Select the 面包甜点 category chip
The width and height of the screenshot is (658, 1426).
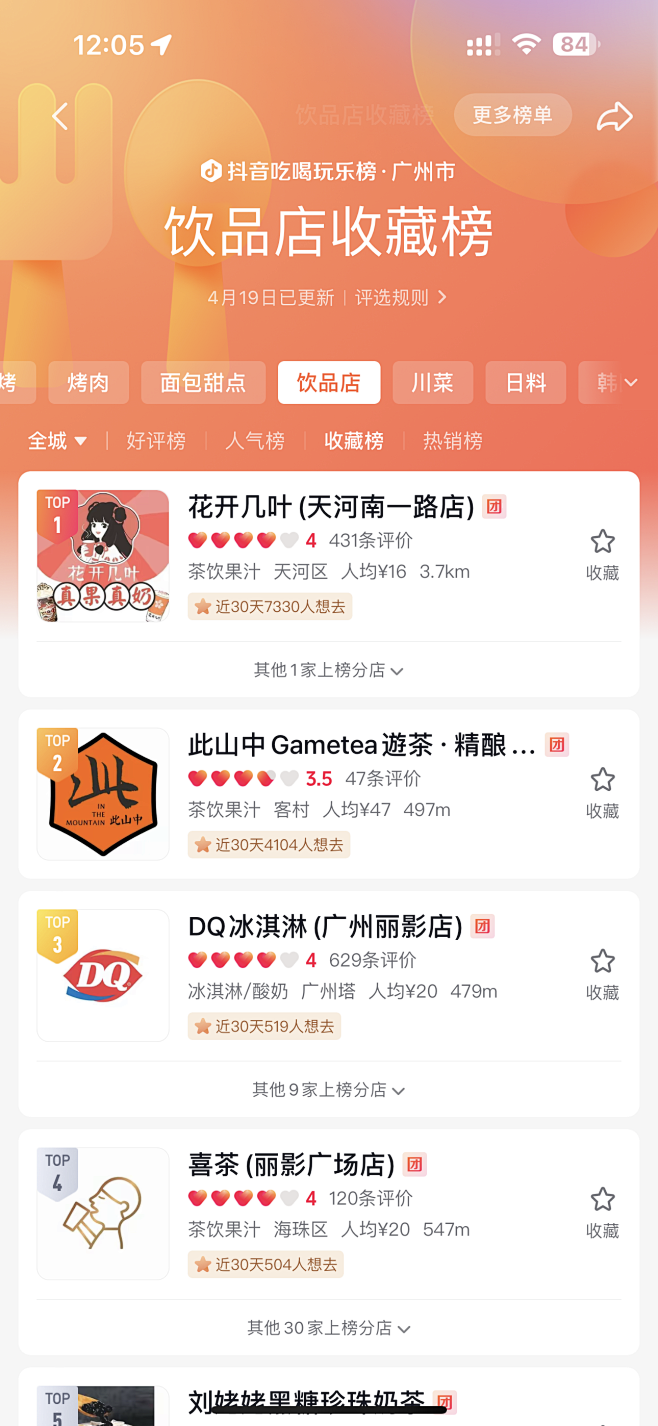pos(203,383)
